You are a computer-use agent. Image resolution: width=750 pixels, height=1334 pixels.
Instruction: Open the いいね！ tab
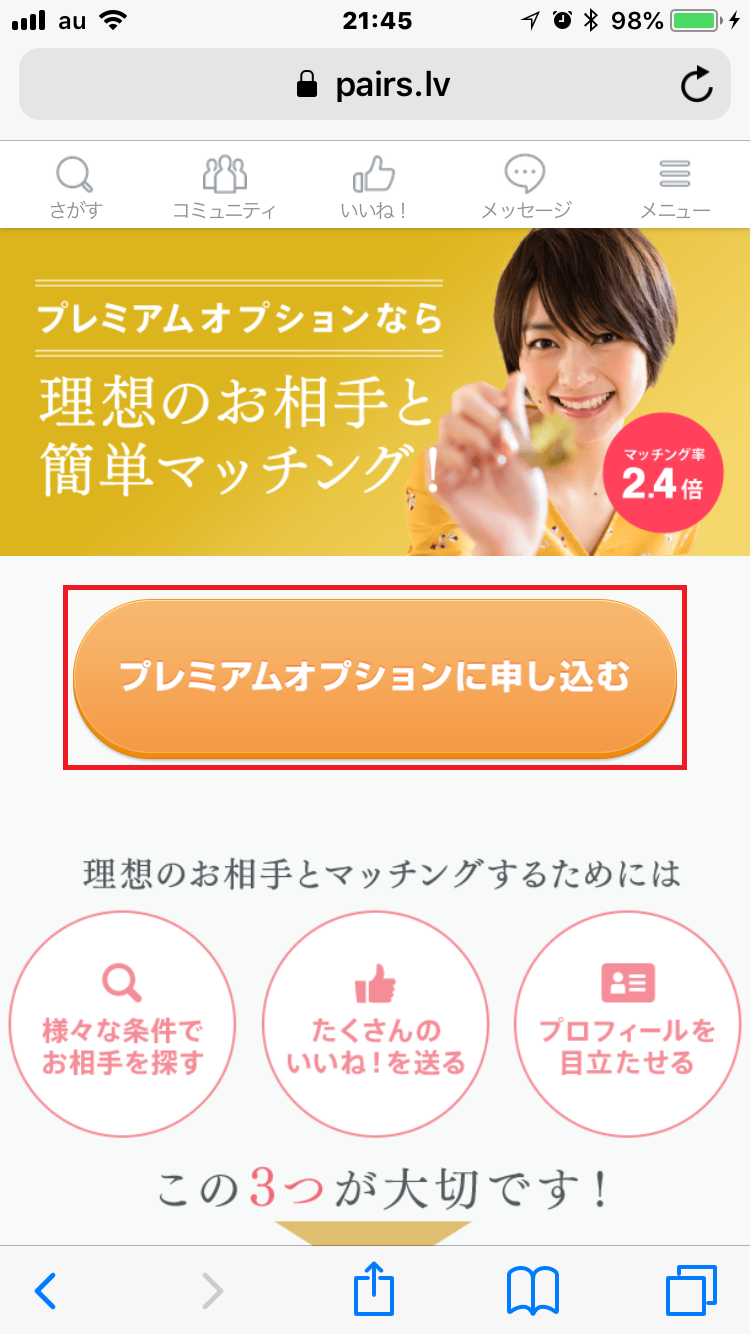click(x=374, y=187)
